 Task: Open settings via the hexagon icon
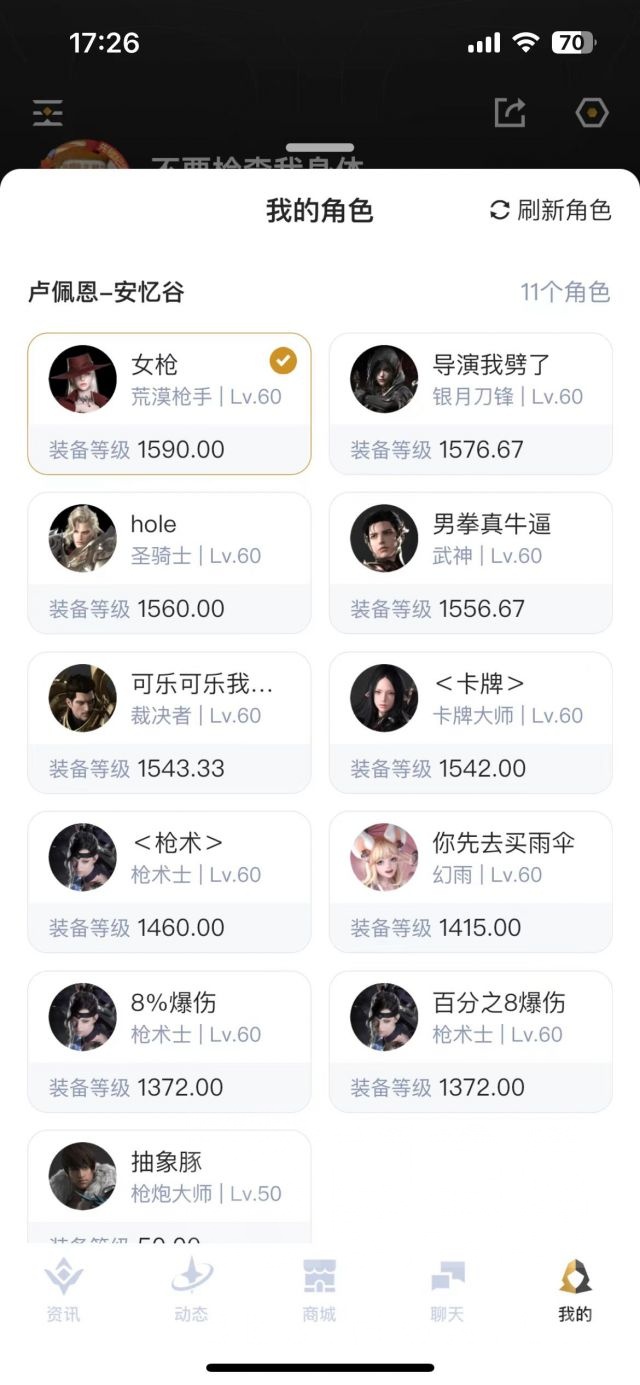click(592, 113)
